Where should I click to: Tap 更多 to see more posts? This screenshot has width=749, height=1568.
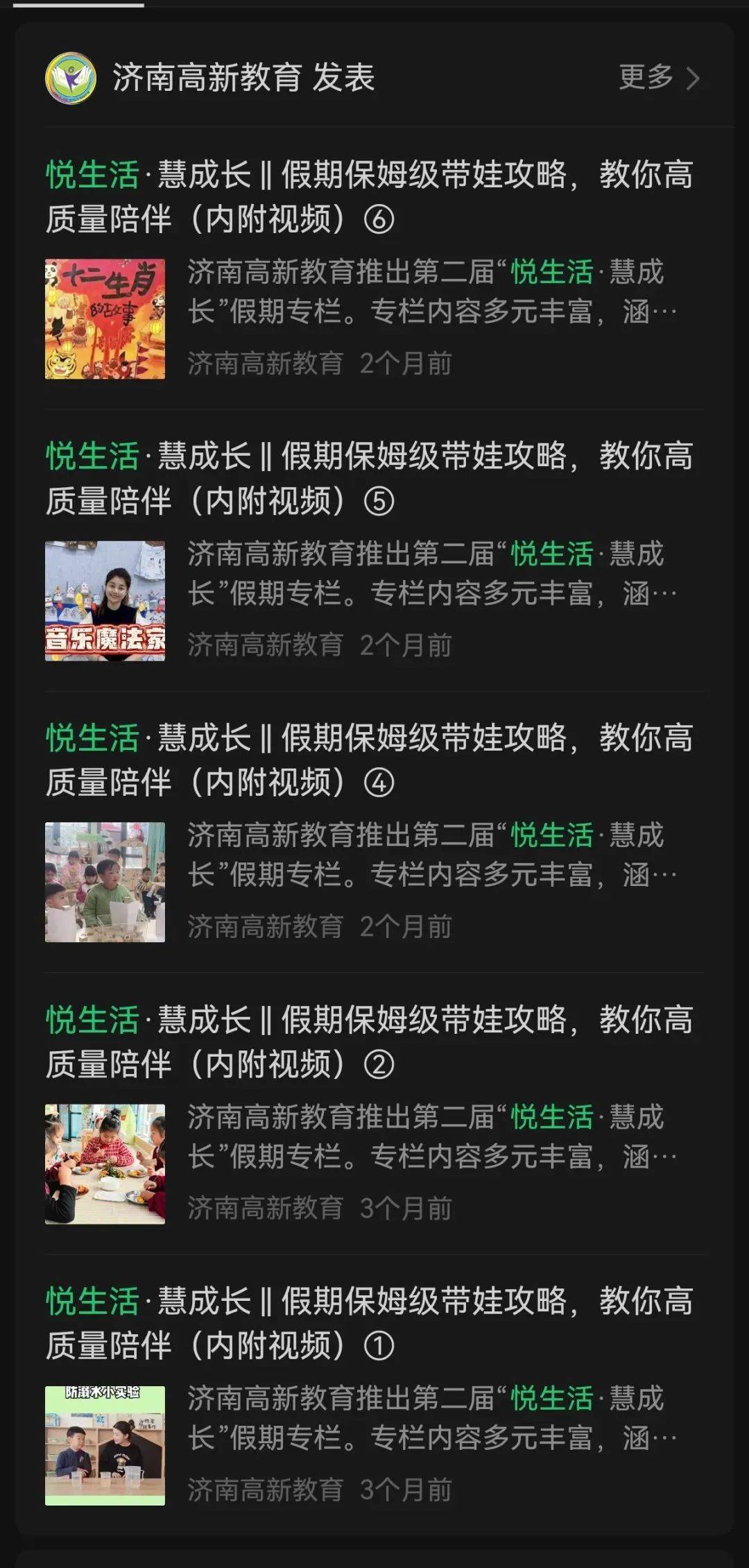(659, 77)
